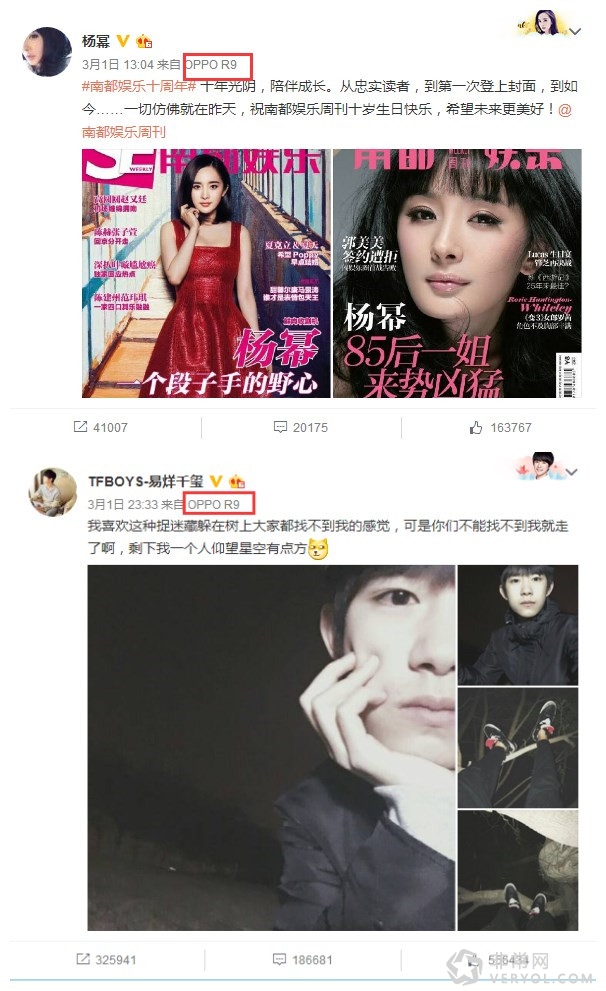Open the 186681 comments on 易烊千玺's post
The height and width of the screenshot is (991, 606).
point(302,959)
